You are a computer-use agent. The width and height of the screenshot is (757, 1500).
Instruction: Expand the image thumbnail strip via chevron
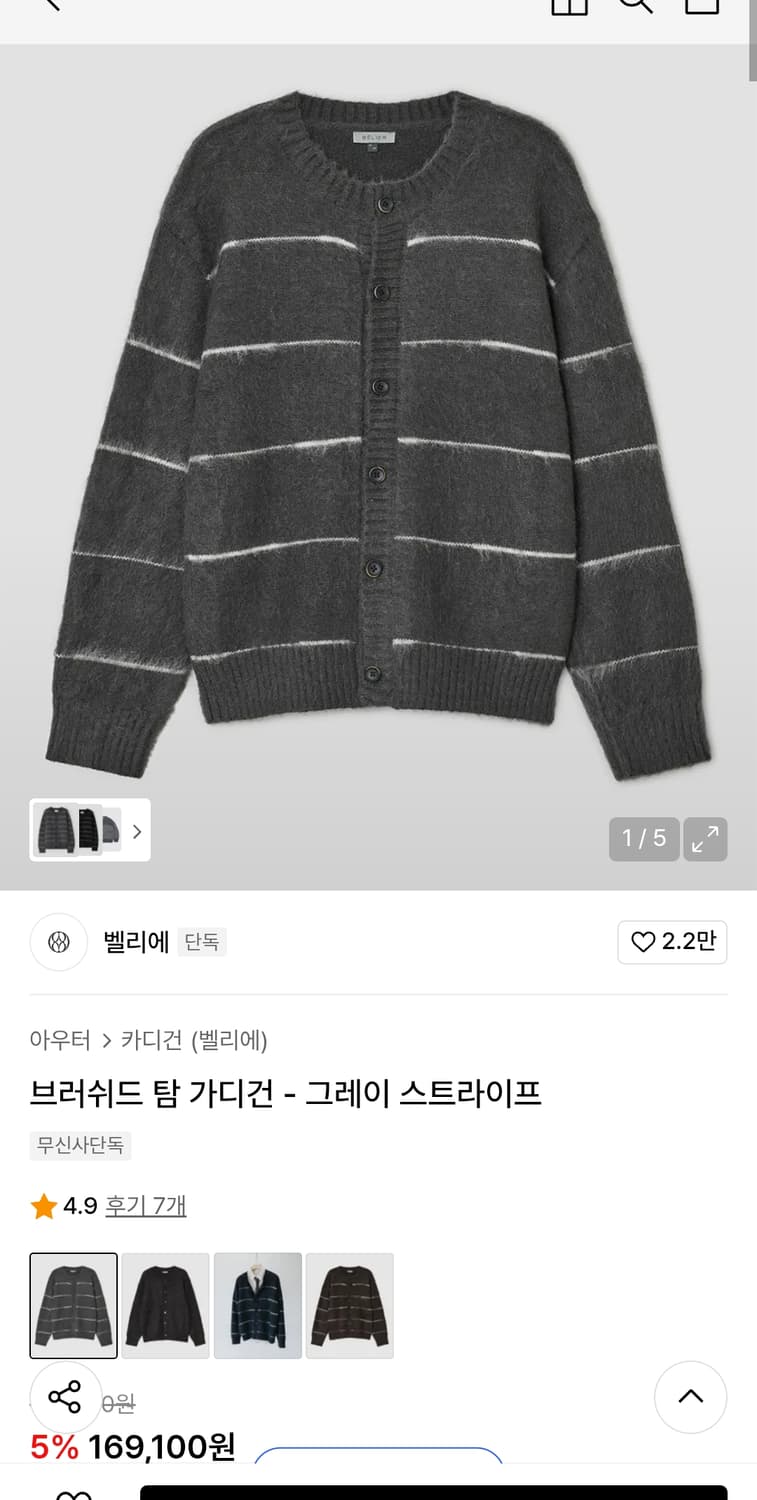click(x=137, y=831)
